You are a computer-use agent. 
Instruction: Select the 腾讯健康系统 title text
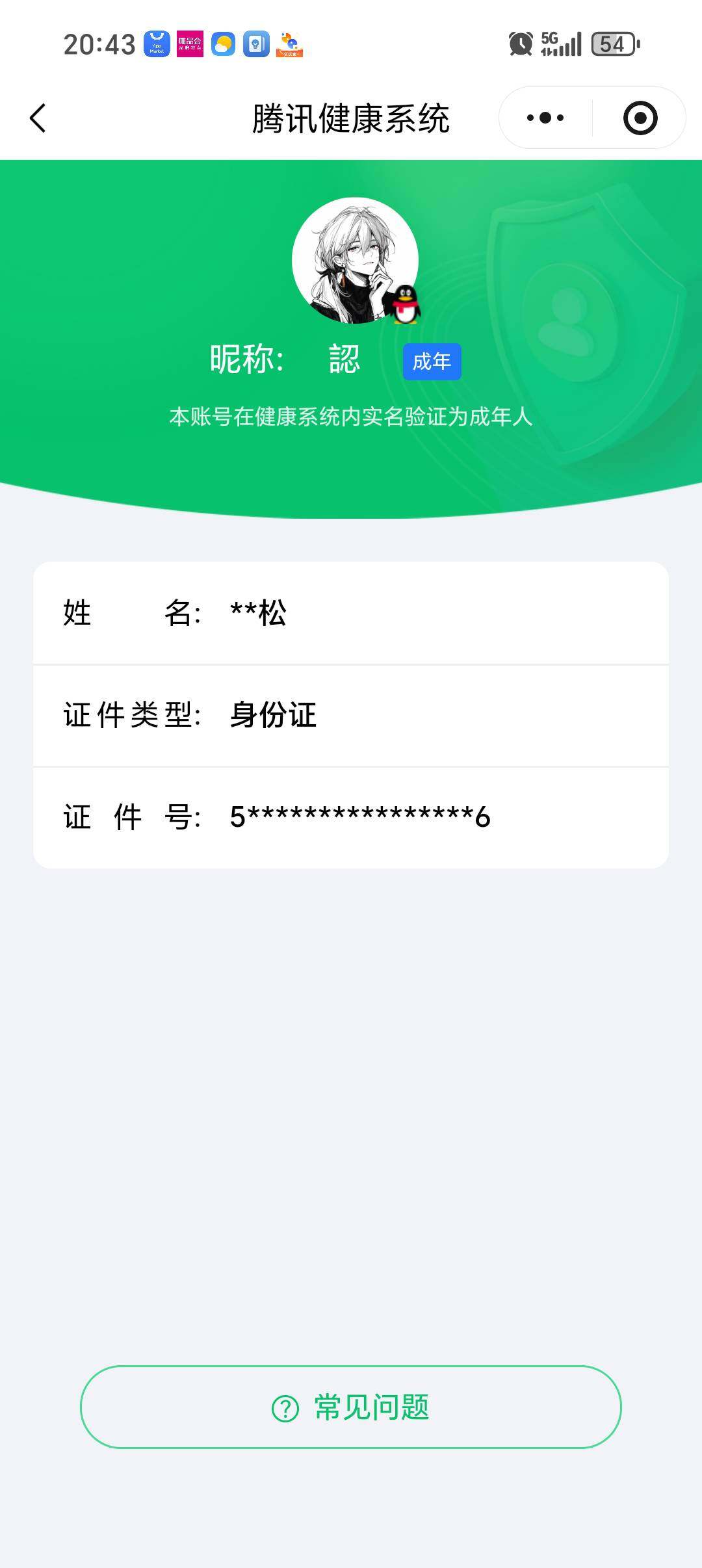click(351, 119)
